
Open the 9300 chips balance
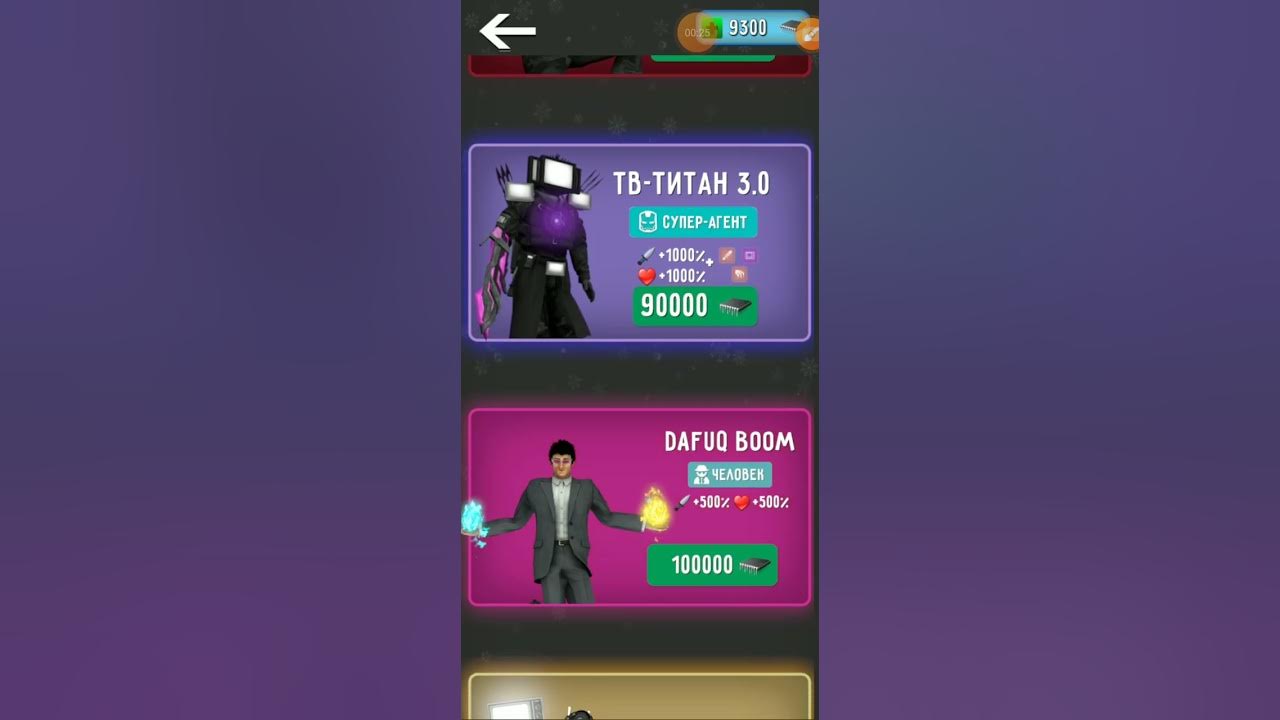pyautogui.click(x=752, y=28)
